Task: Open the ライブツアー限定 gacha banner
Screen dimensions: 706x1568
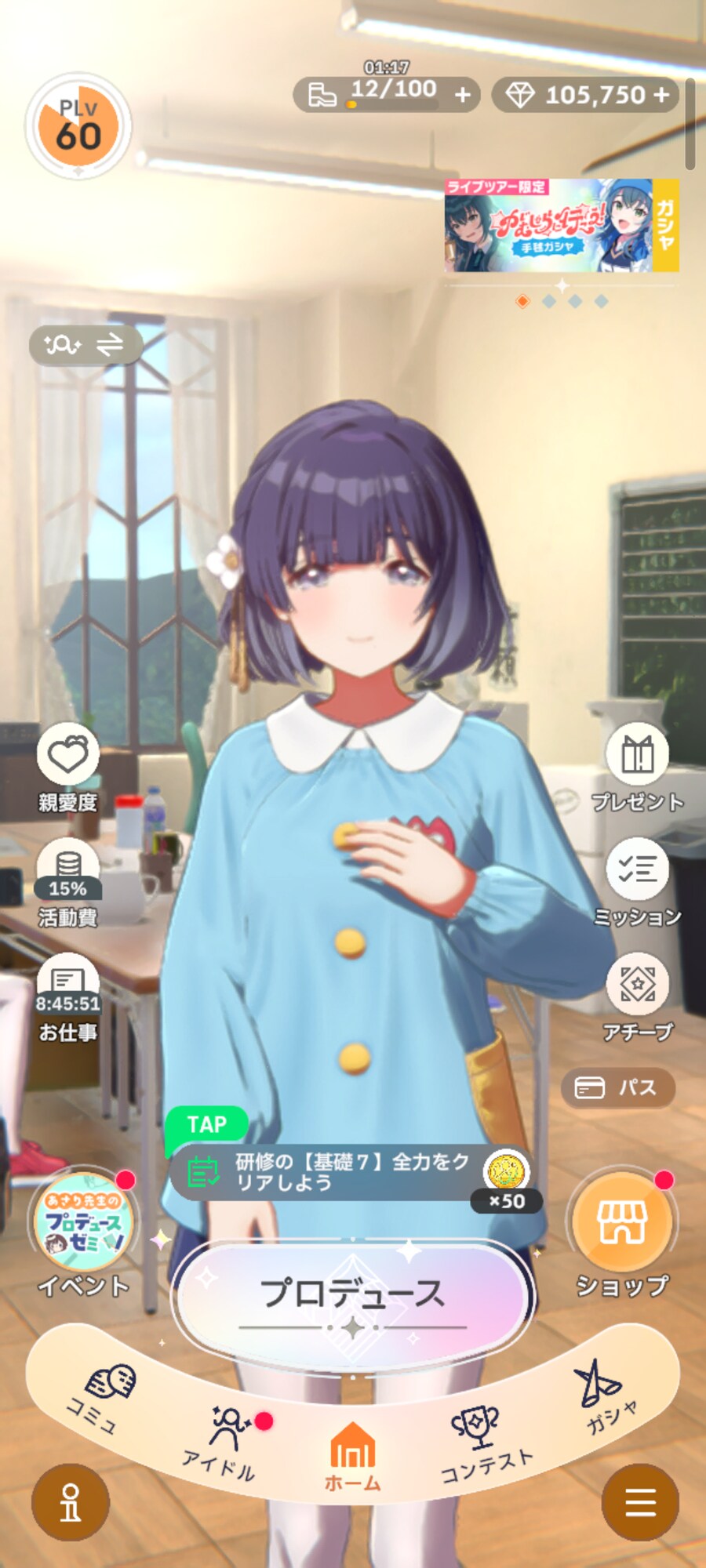Action: tap(560, 226)
